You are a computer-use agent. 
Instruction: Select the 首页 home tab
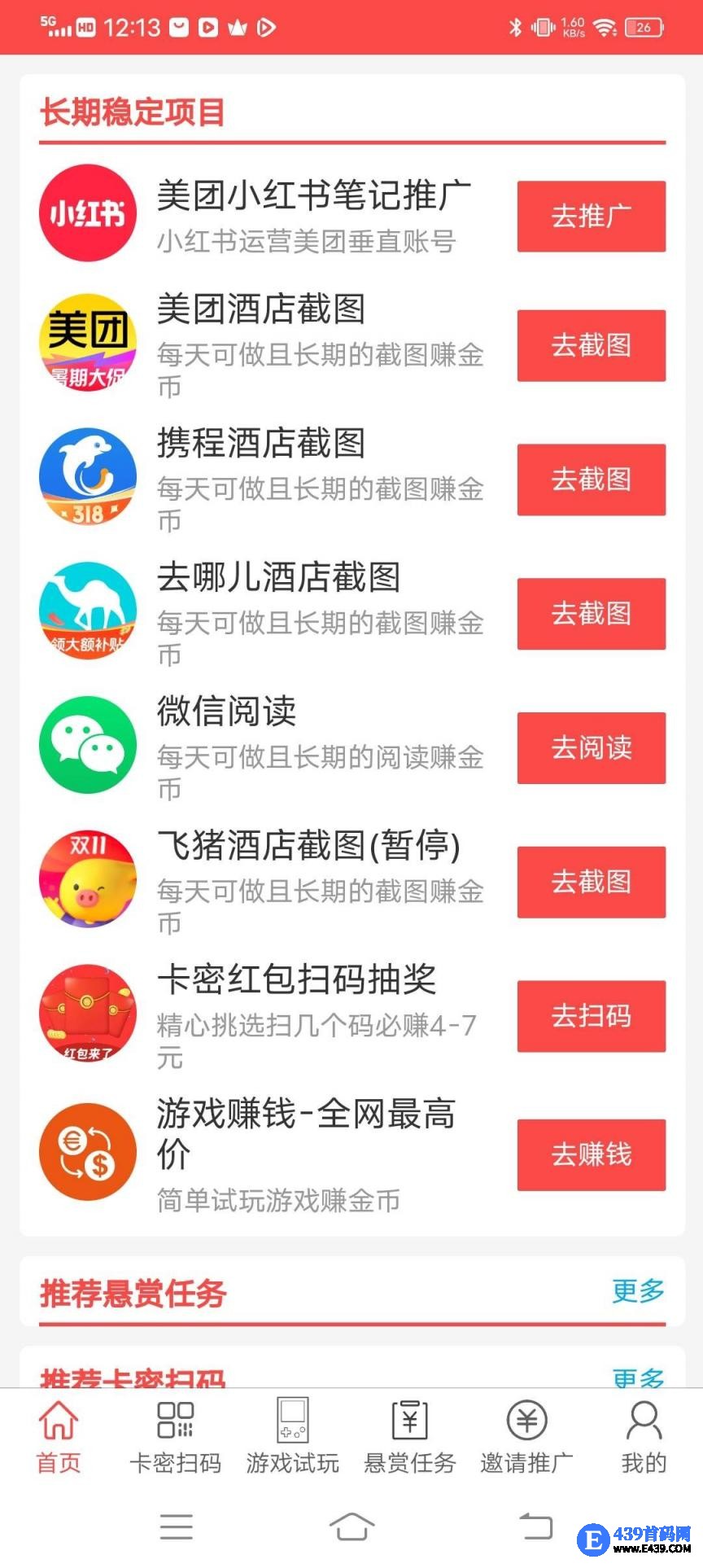click(59, 1438)
